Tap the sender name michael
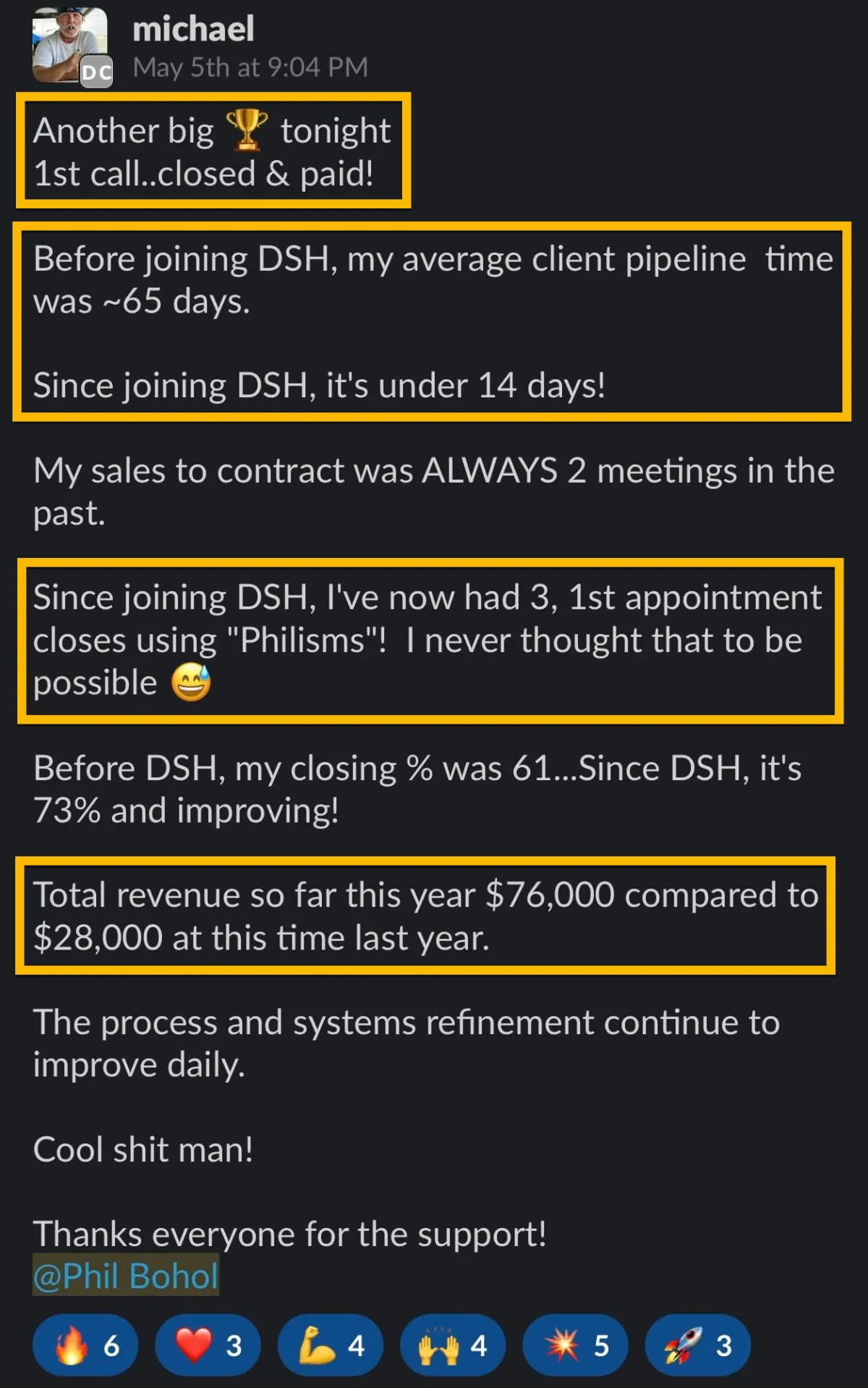Image resolution: width=868 pixels, height=1388 pixels. click(x=193, y=29)
